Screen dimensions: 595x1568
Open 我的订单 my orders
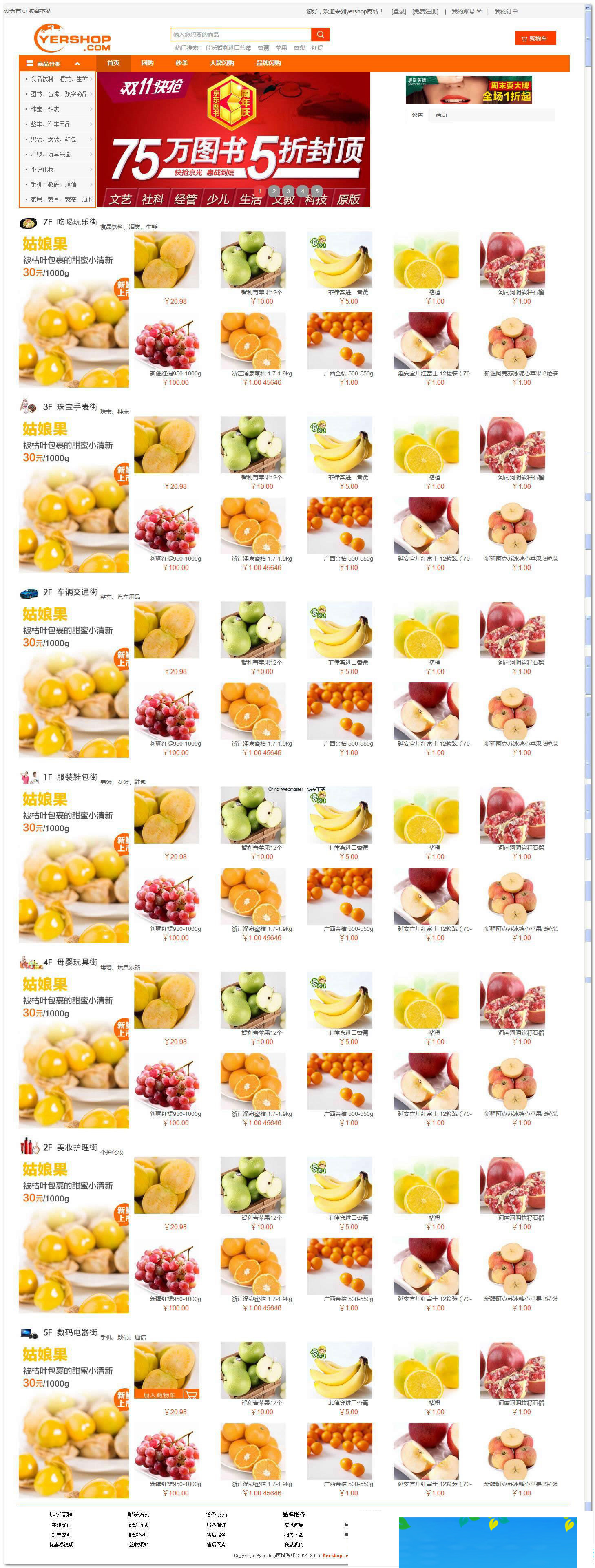[x=506, y=11]
